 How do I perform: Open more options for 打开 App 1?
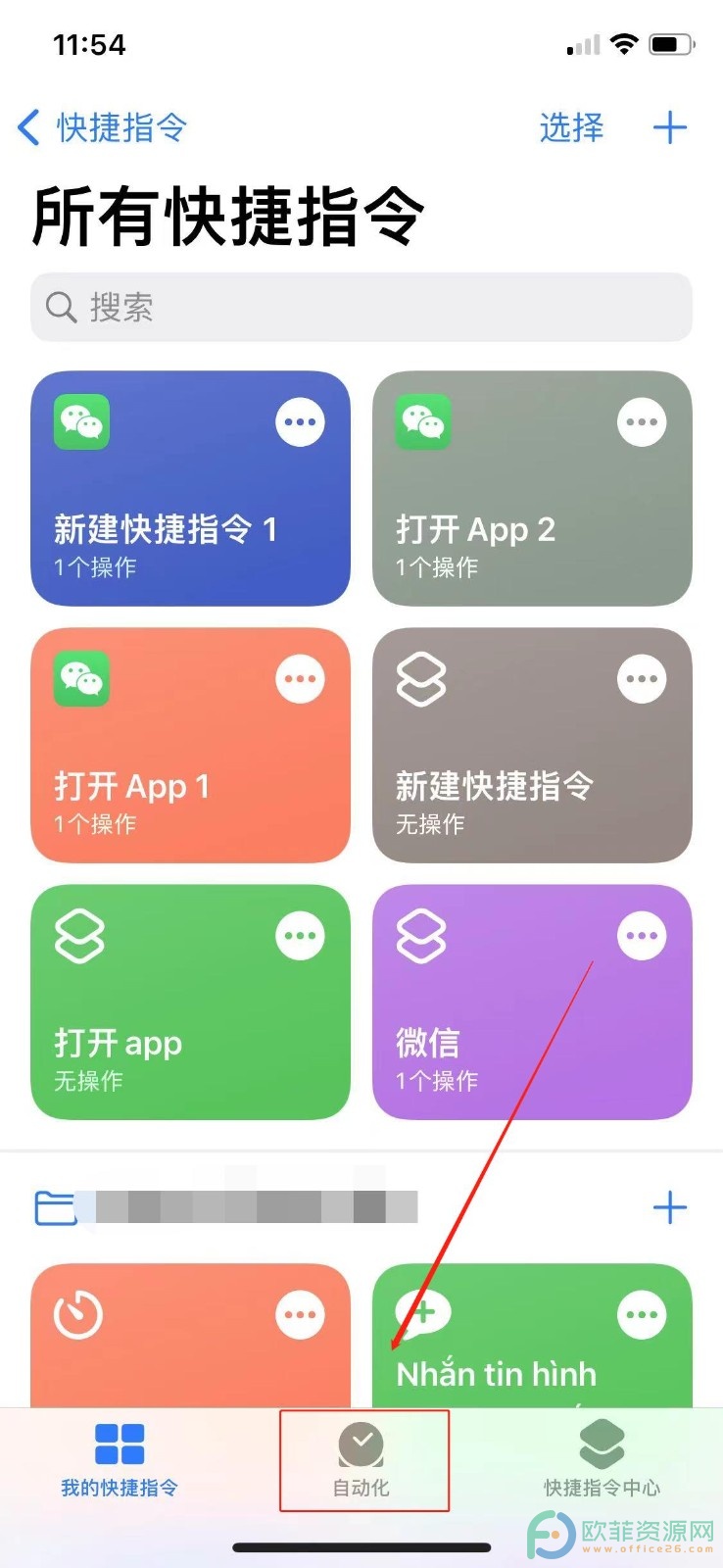click(x=300, y=679)
